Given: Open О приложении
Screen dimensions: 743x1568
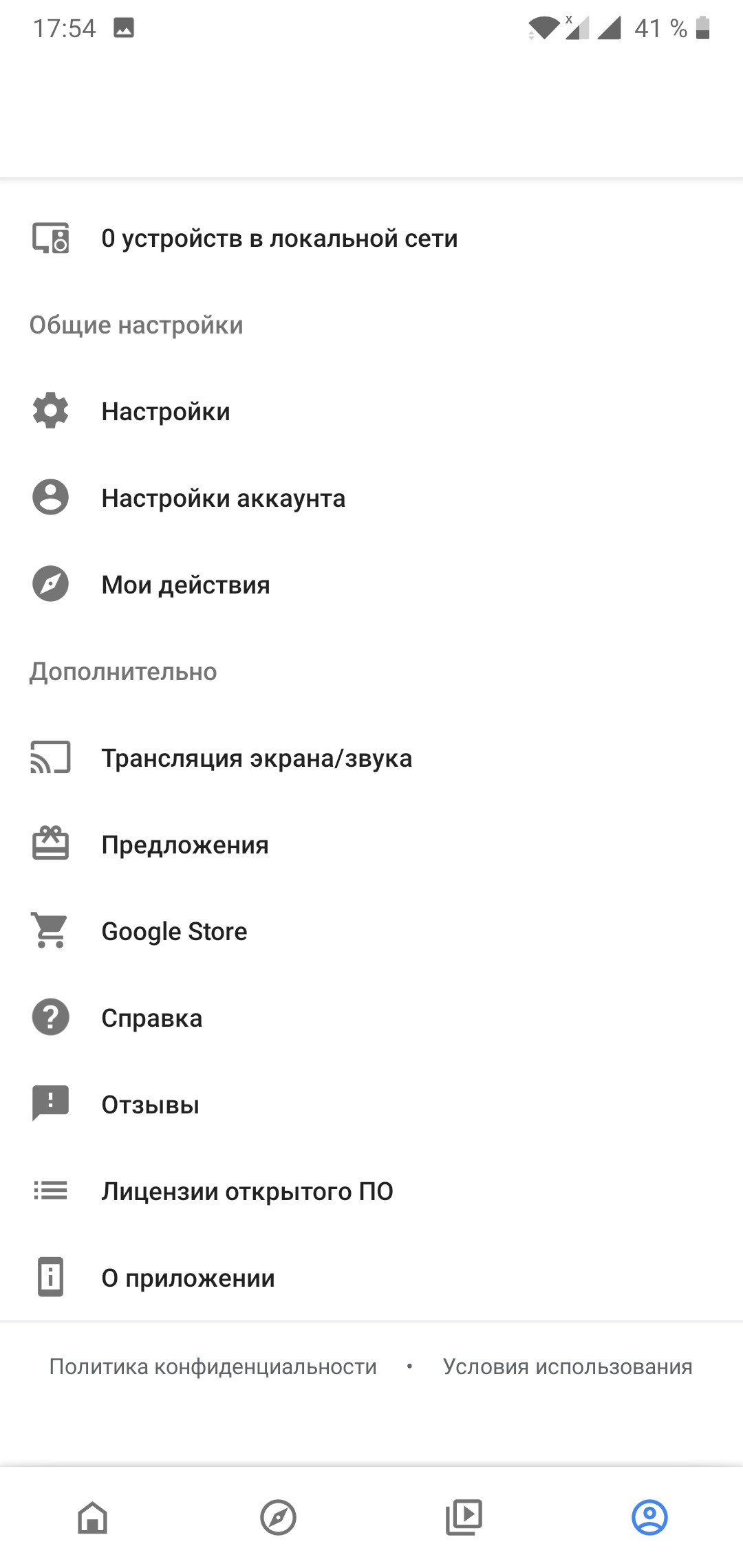Looking at the screenshot, I should (x=371, y=1278).
